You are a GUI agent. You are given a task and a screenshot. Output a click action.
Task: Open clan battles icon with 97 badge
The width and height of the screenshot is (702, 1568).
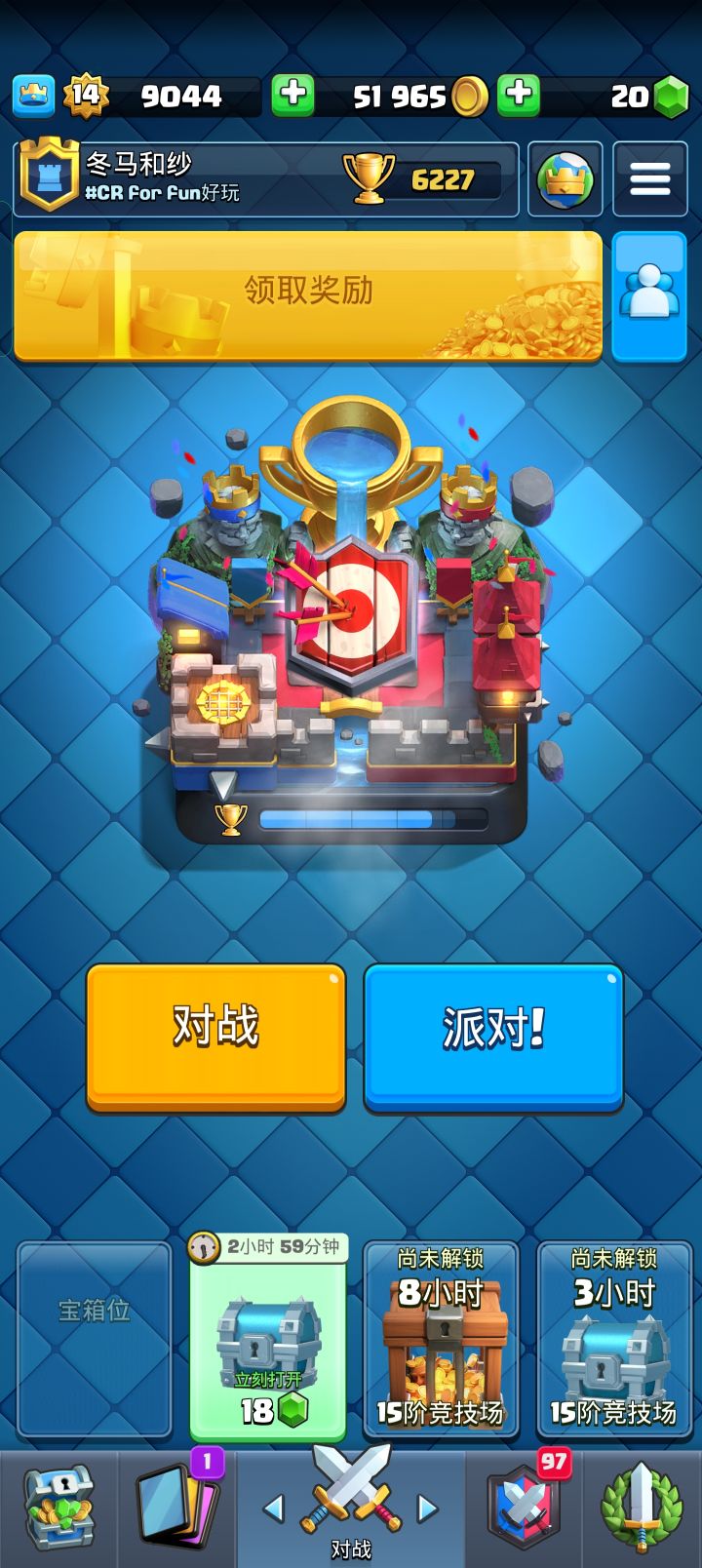pos(526,1507)
